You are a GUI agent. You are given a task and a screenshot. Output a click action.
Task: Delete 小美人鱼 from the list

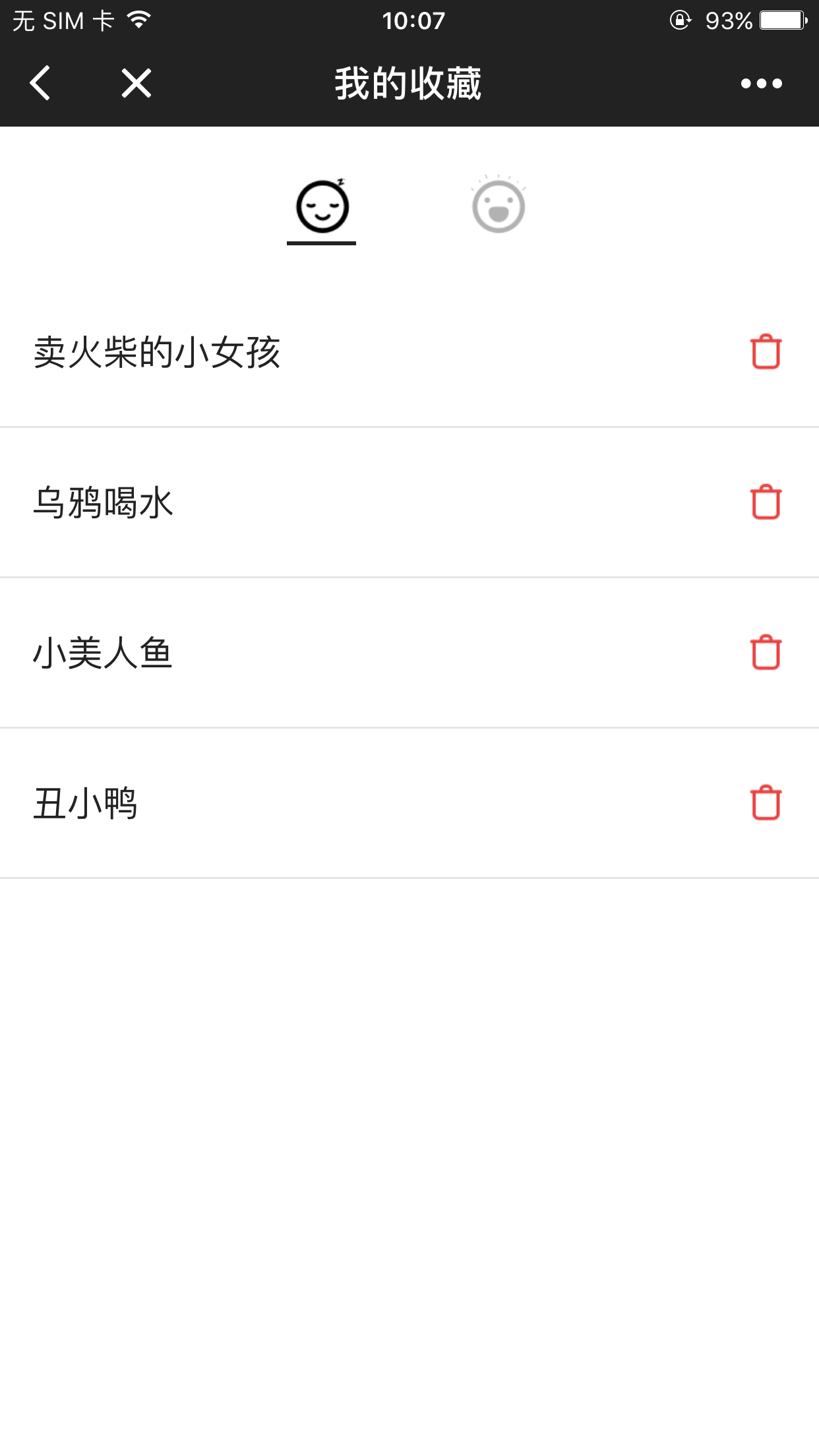766,653
